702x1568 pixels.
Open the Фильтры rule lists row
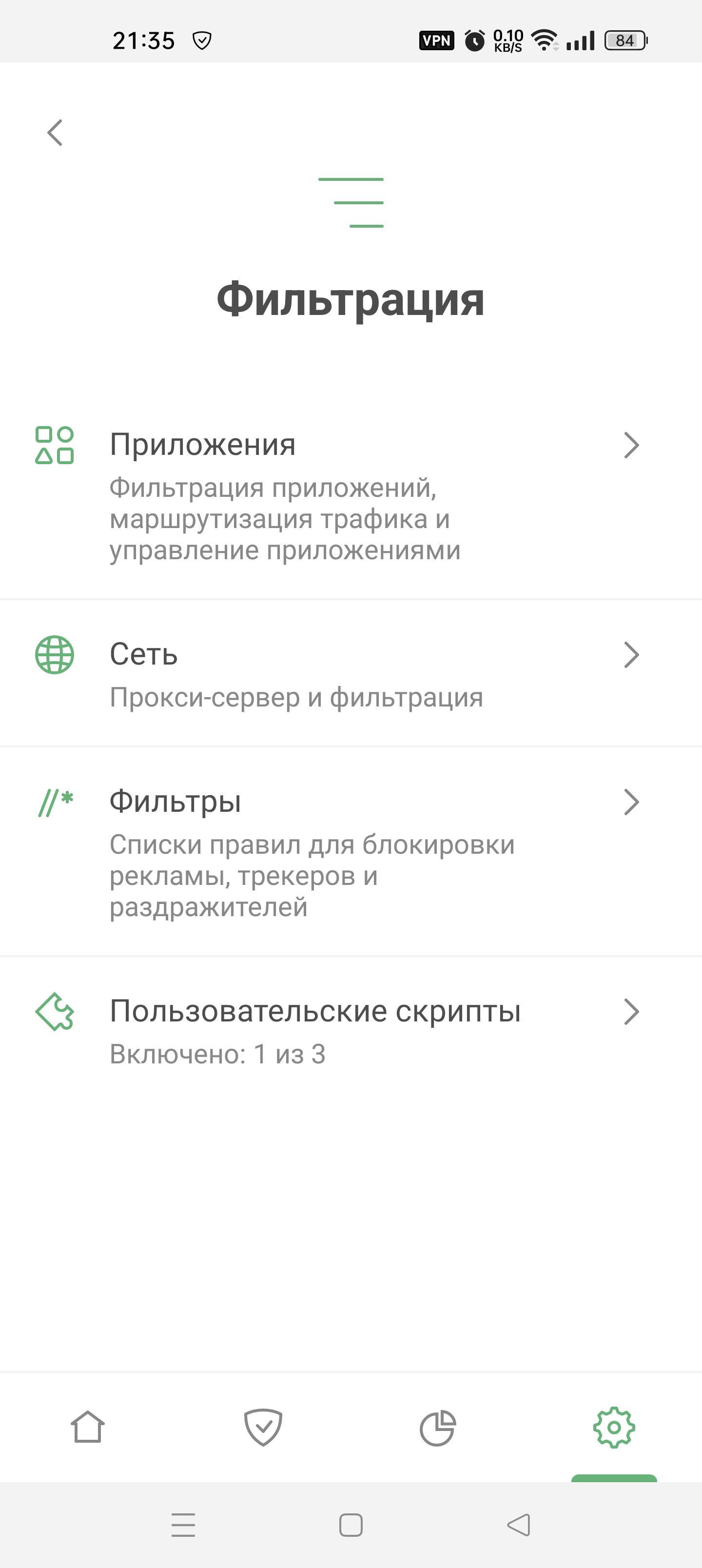pyautogui.click(x=351, y=851)
